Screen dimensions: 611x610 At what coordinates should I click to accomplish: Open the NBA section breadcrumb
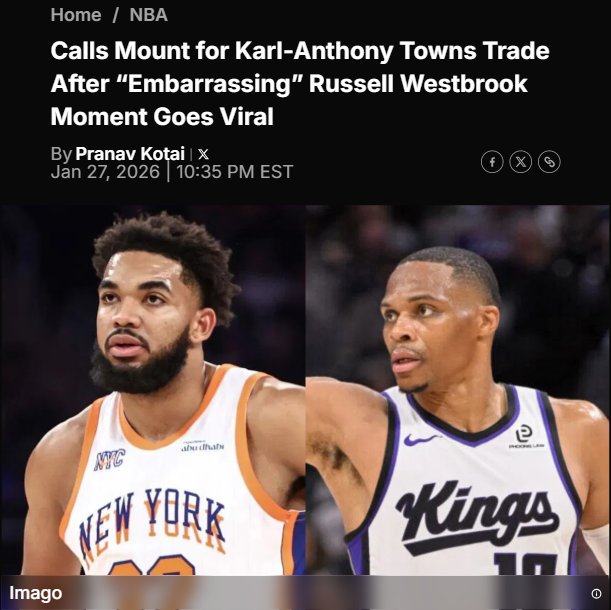pos(148,15)
